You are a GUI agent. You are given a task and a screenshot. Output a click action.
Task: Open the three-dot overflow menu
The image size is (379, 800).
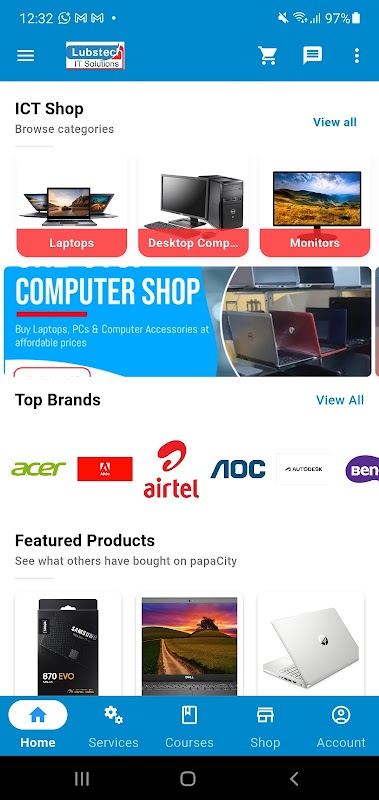[x=357, y=56]
